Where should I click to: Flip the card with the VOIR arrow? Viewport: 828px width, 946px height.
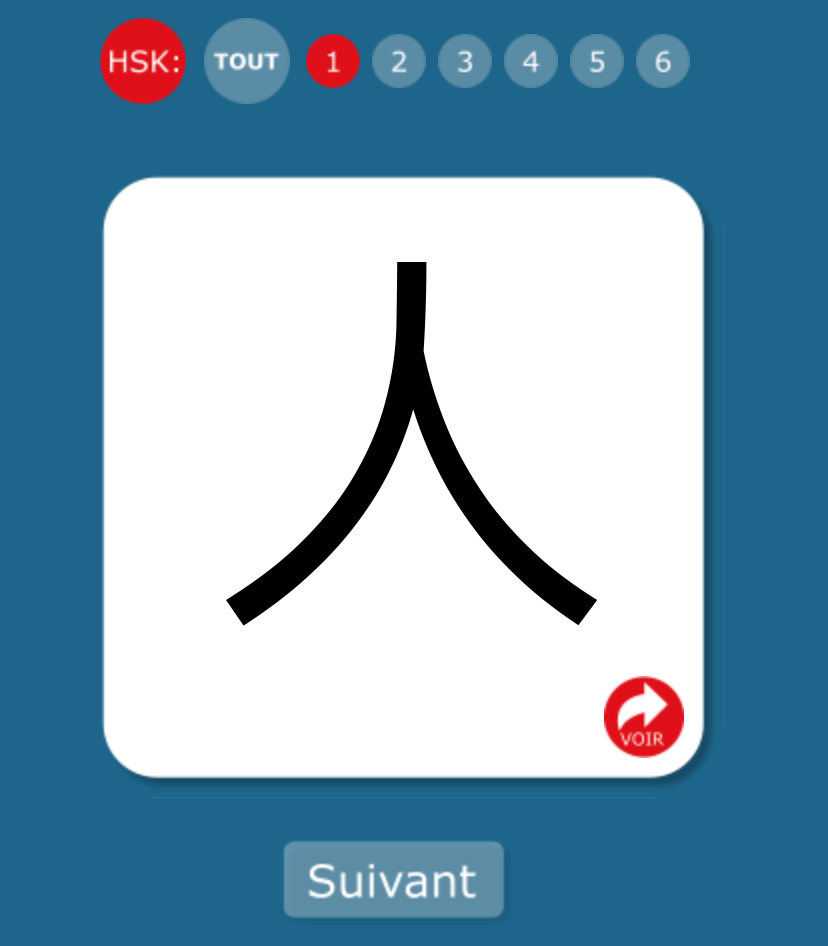click(644, 717)
